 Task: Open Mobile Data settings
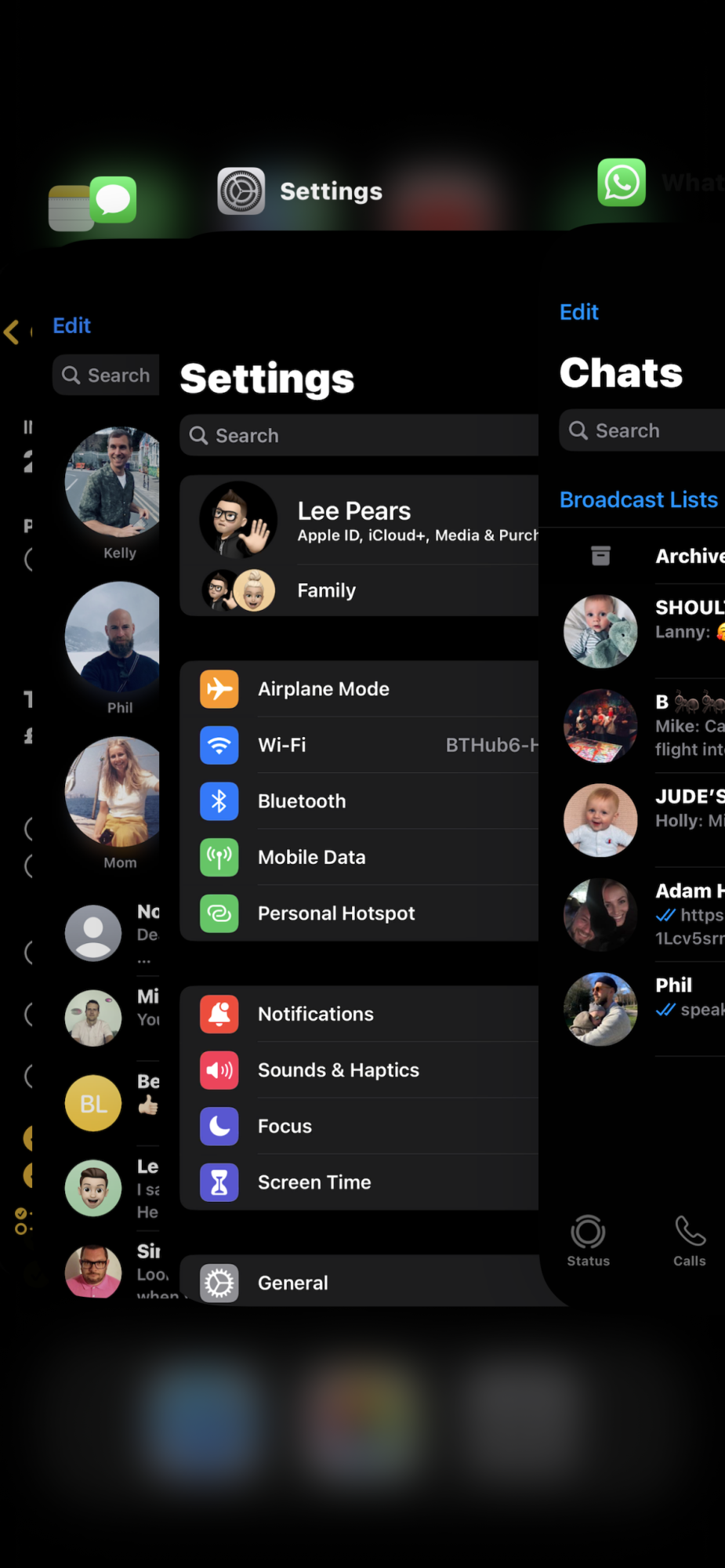(359, 857)
